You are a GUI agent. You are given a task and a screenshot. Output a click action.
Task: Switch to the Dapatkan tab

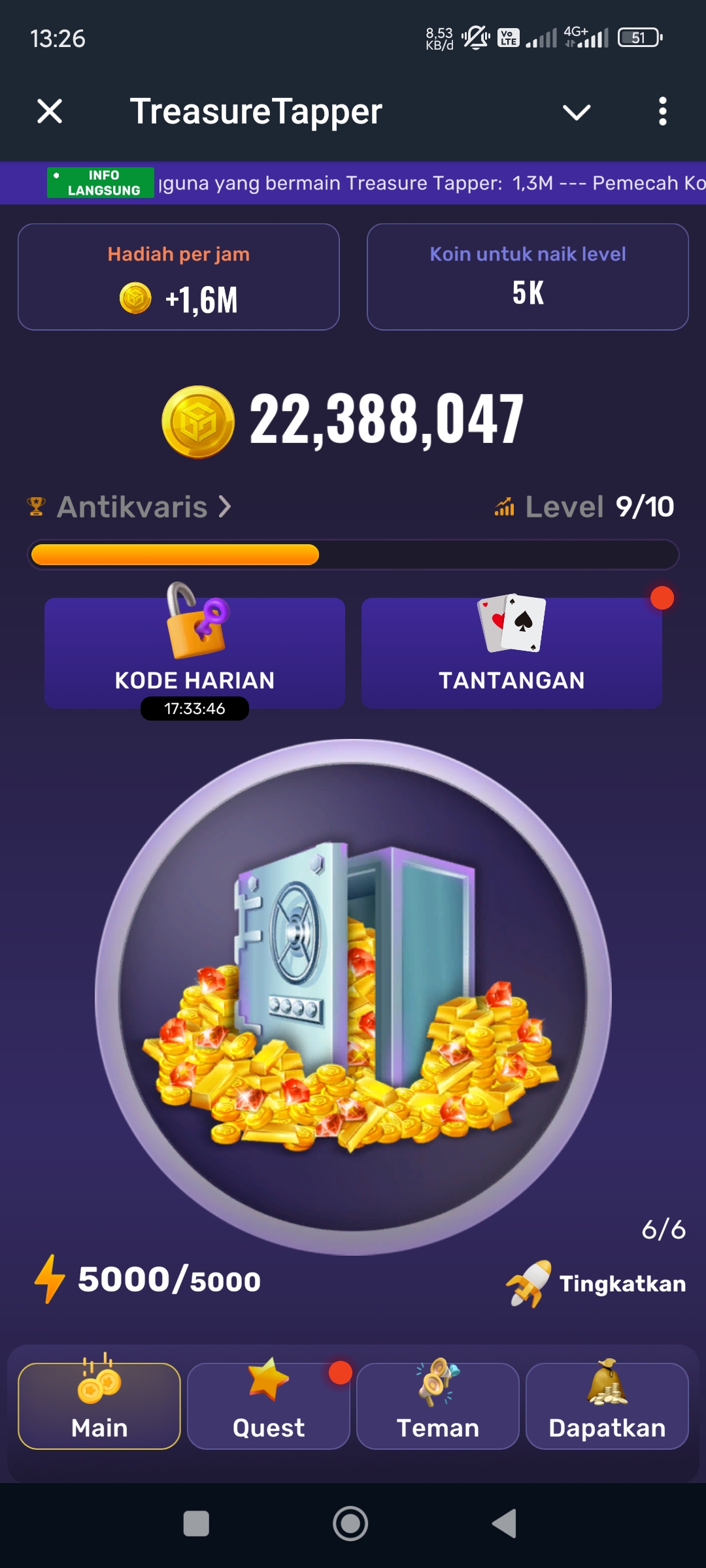pos(607,1406)
